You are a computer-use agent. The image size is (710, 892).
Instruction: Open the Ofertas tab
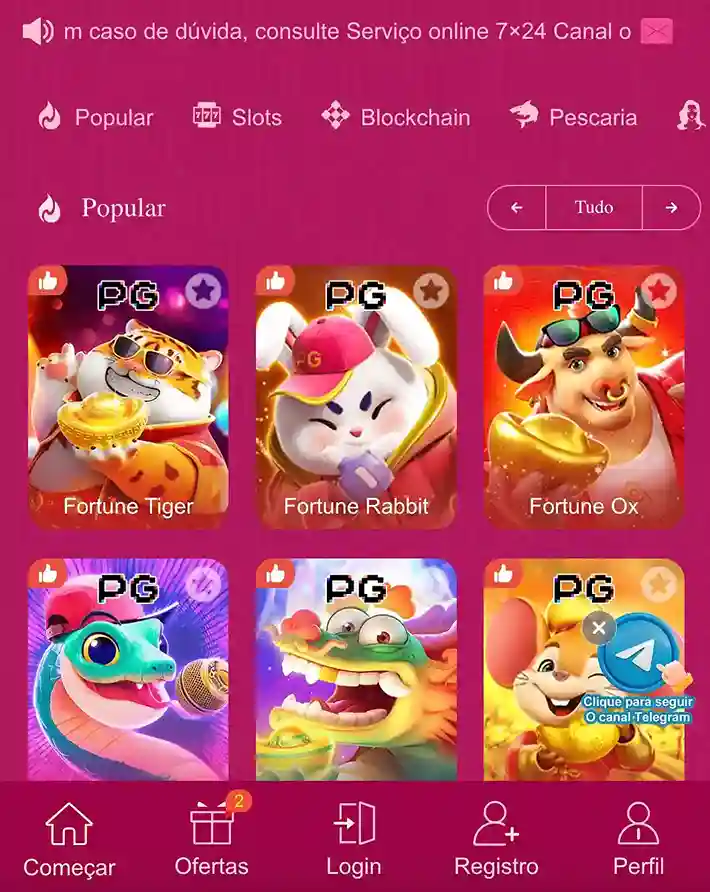coord(211,840)
